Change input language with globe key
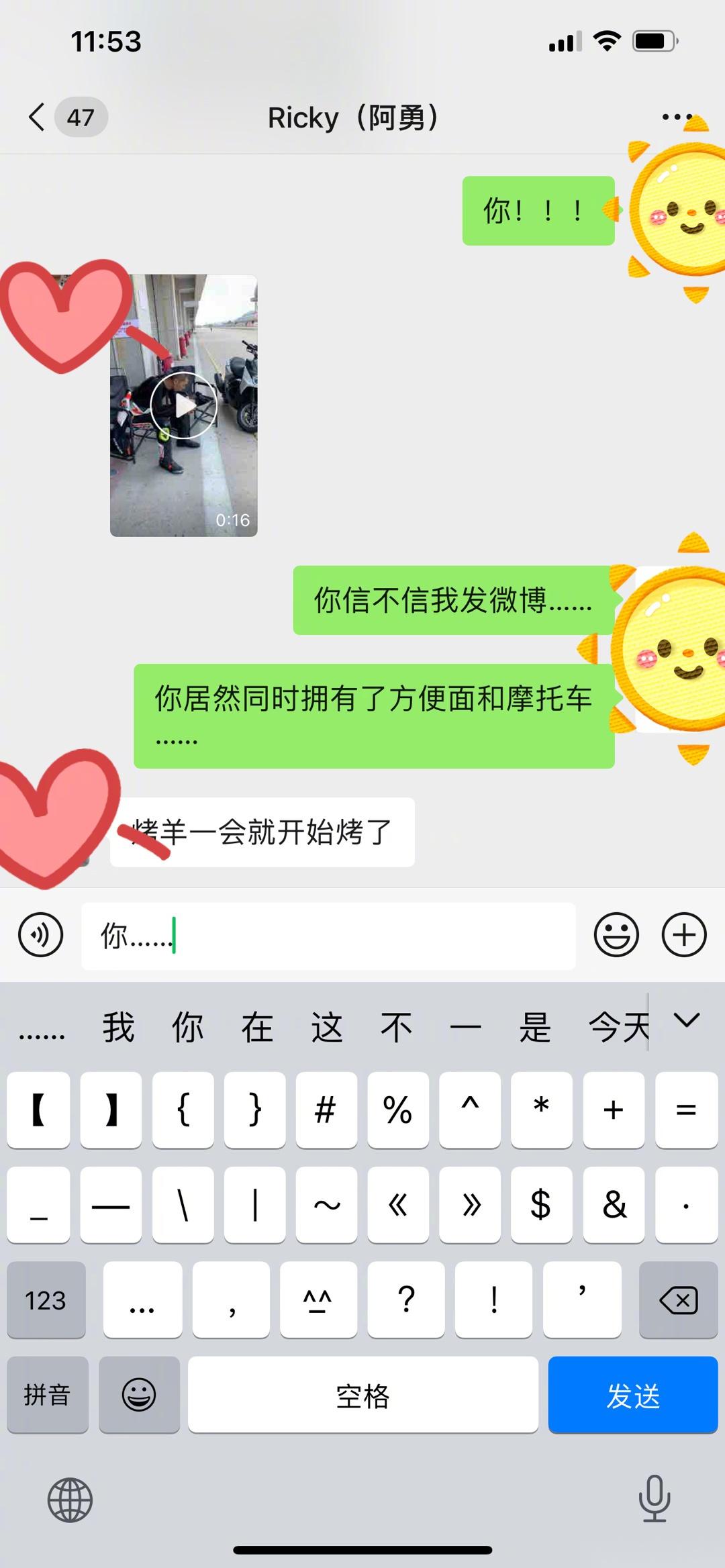The width and height of the screenshot is (725, 1568). pos(70,1500)
